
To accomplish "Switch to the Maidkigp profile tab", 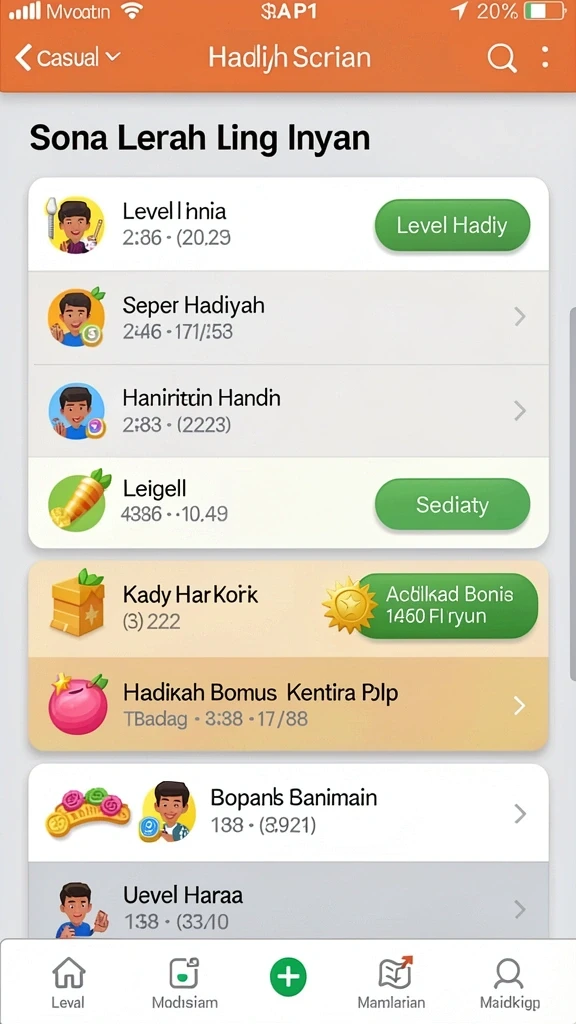I will pos(509,982).
